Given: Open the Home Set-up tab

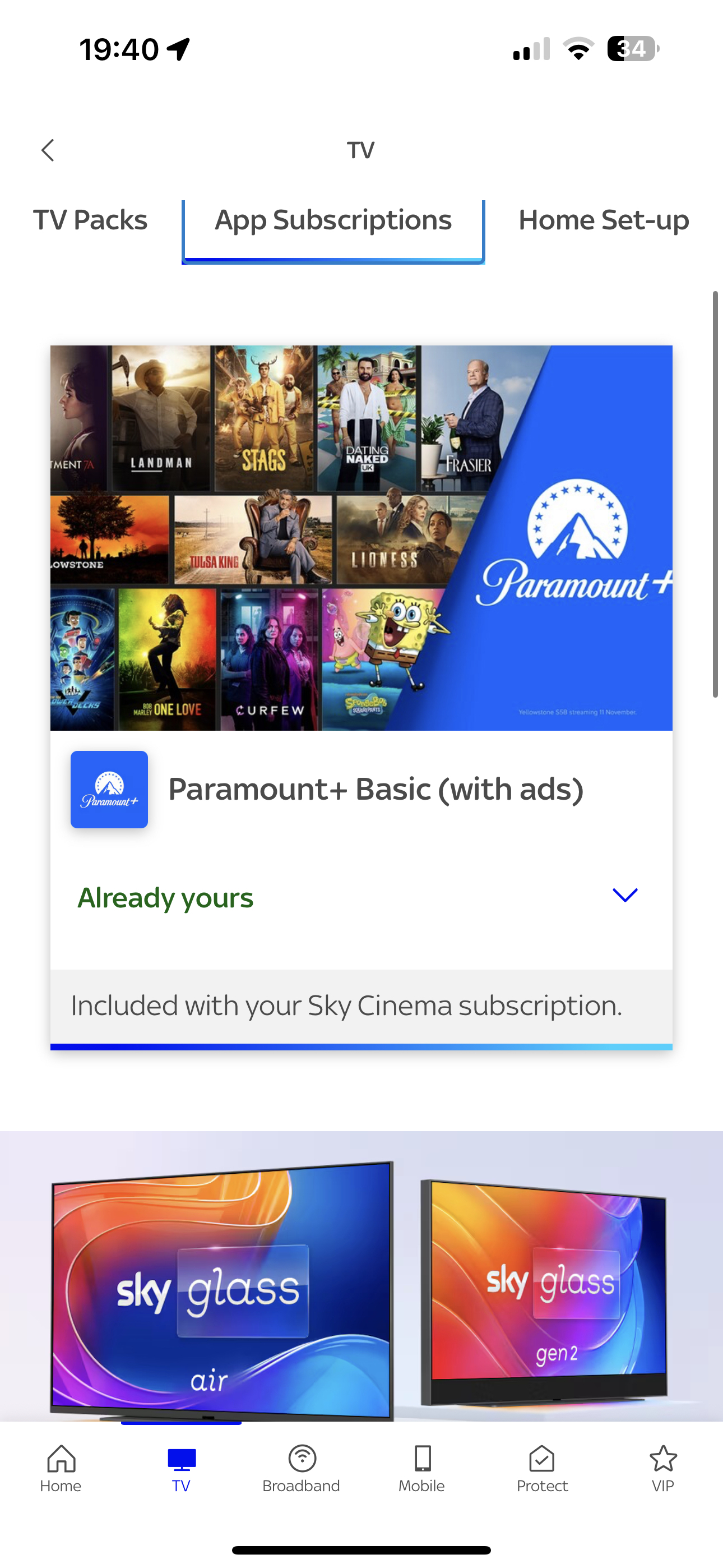Looking at the screenshot, I should pos(604,220).
